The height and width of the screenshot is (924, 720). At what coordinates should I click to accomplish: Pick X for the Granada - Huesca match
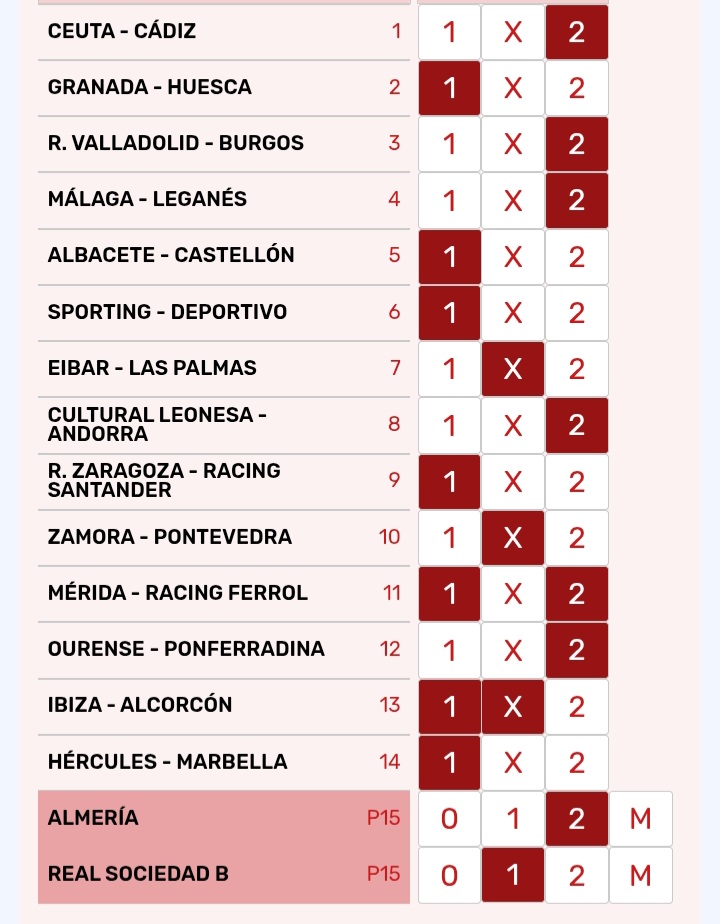(x=513, y=87)
